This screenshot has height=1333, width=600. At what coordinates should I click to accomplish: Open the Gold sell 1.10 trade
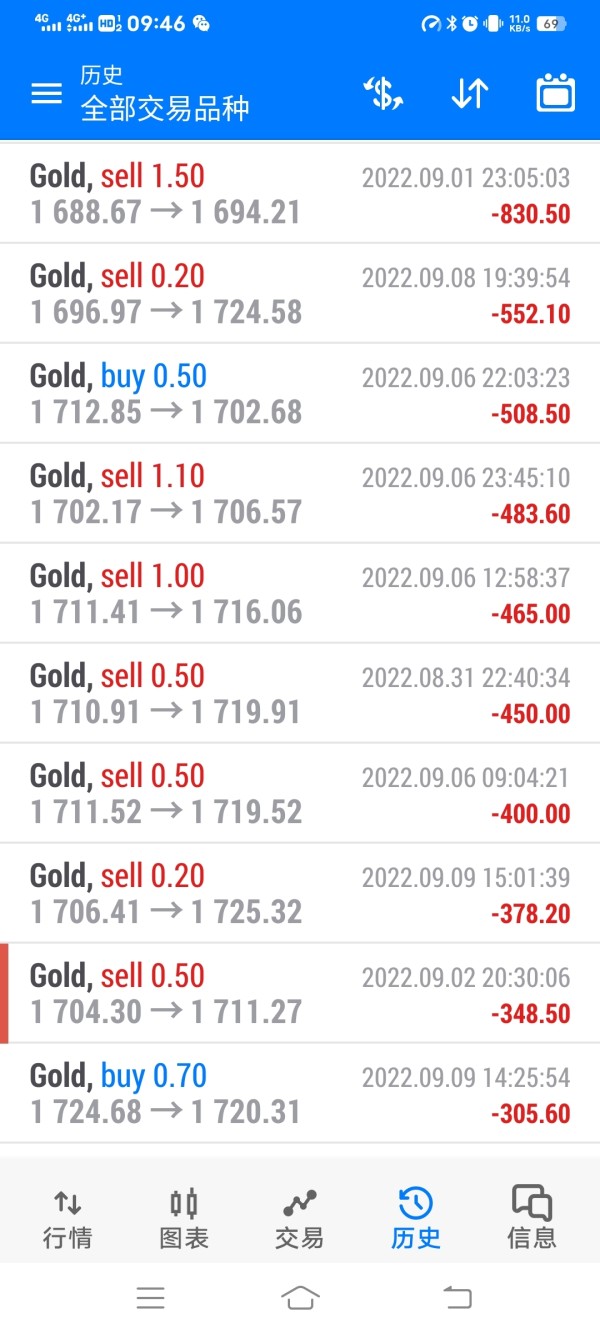300,493
